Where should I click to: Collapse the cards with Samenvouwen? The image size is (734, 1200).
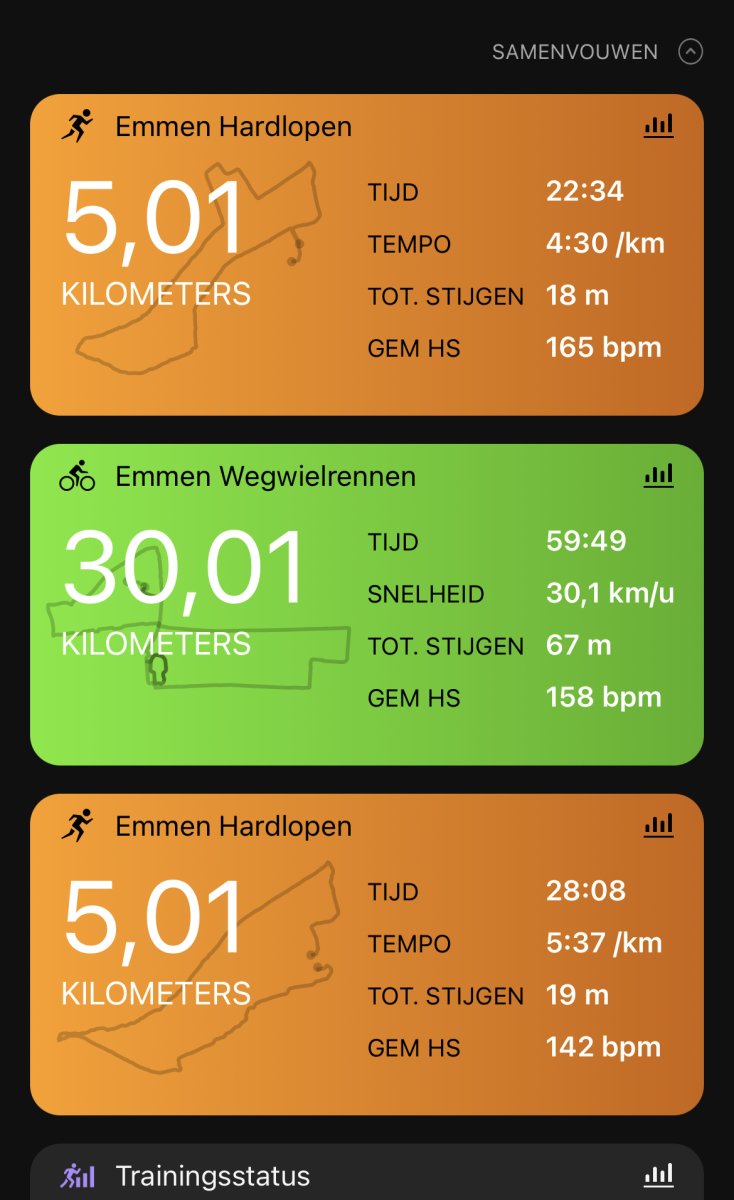click(x=597, y=52)
